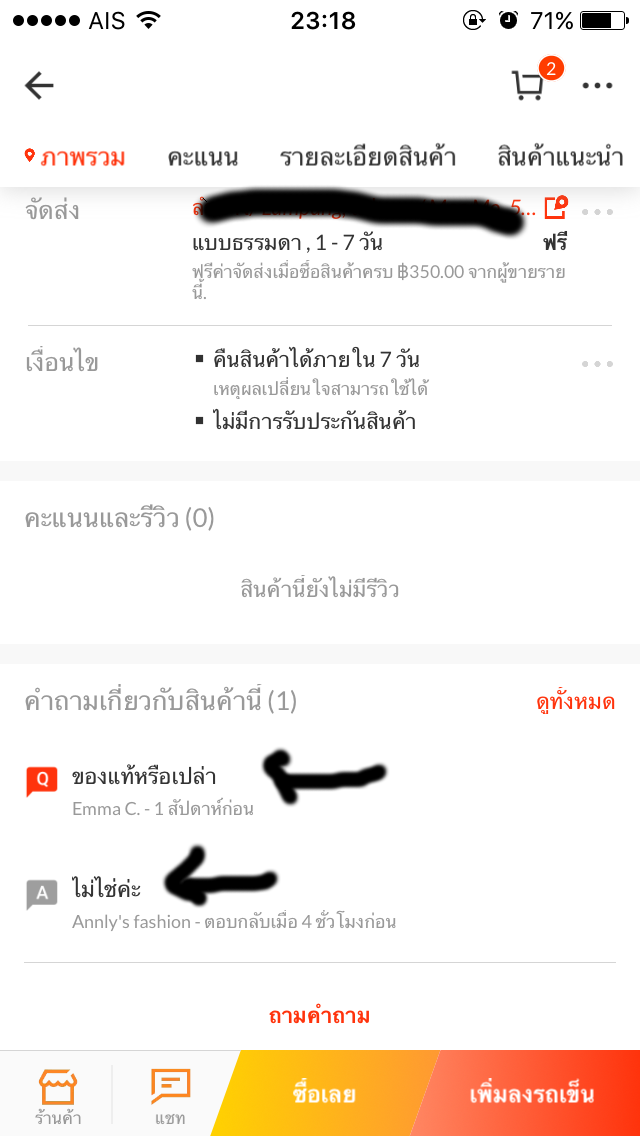Start a chat with the seller

(x=170, y=1095)
